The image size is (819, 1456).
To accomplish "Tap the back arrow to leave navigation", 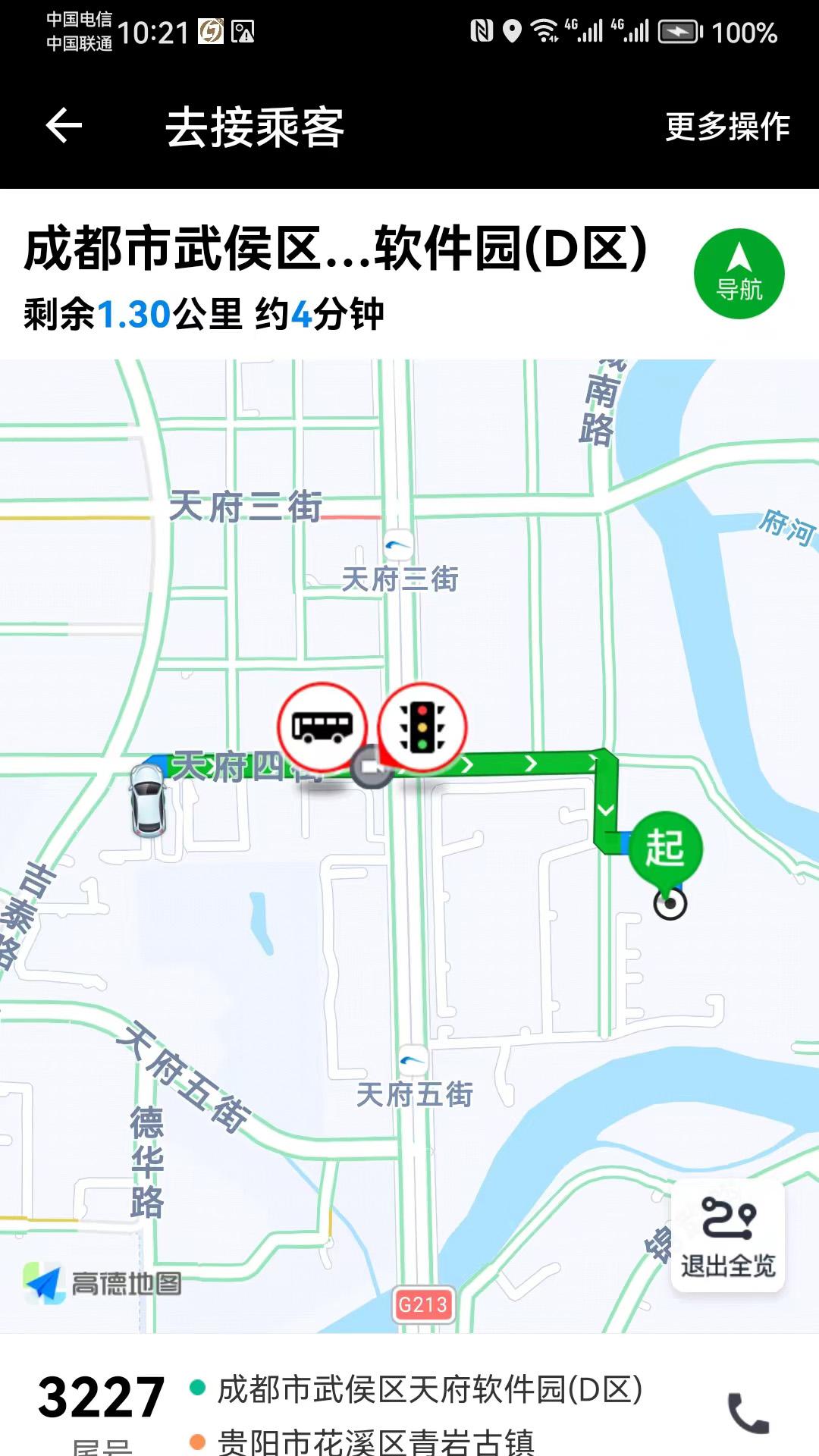I will click(62, 126).
